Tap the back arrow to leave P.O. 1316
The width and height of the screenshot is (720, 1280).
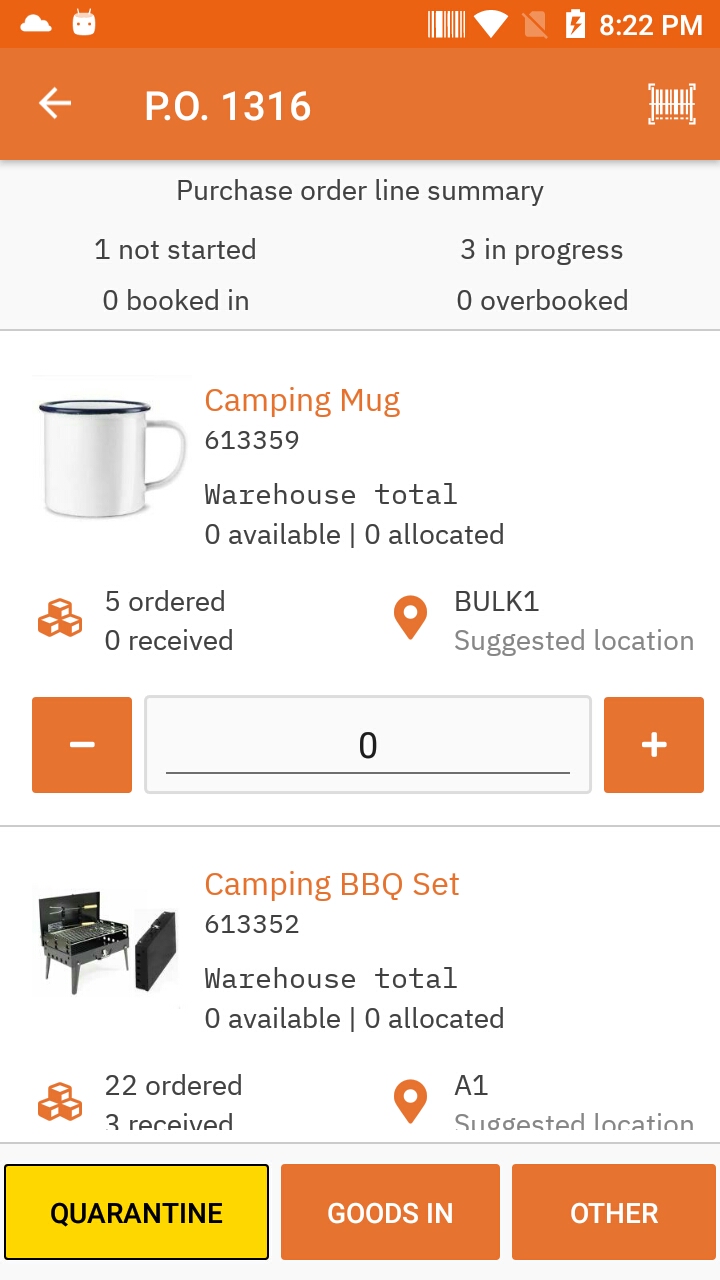pyautogui.click(x=54, y=102)
